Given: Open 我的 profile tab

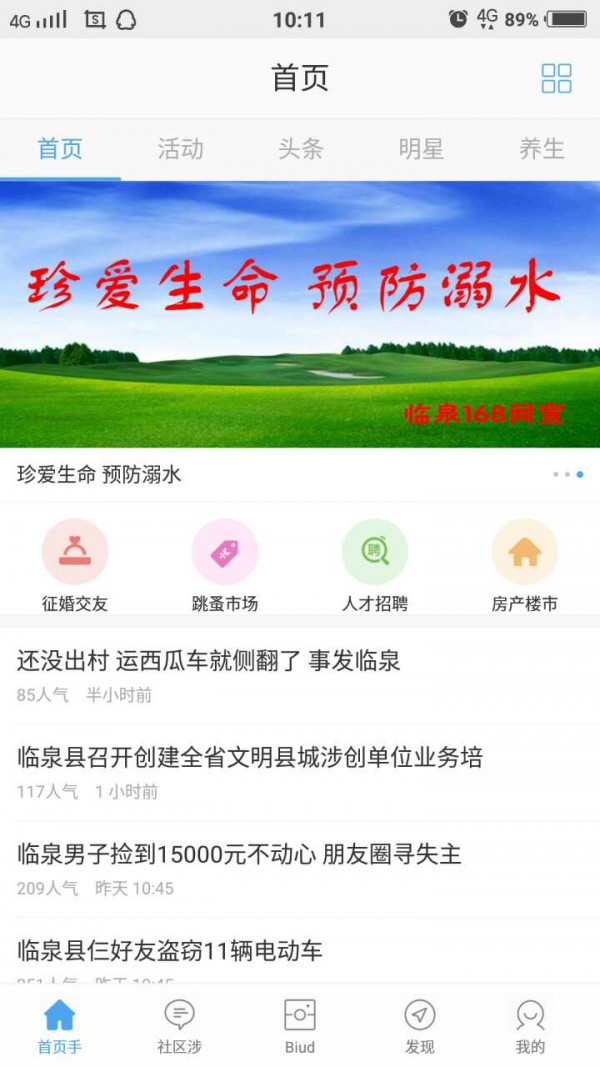Looking at the screenshot, I should [x=530, y=1027].
